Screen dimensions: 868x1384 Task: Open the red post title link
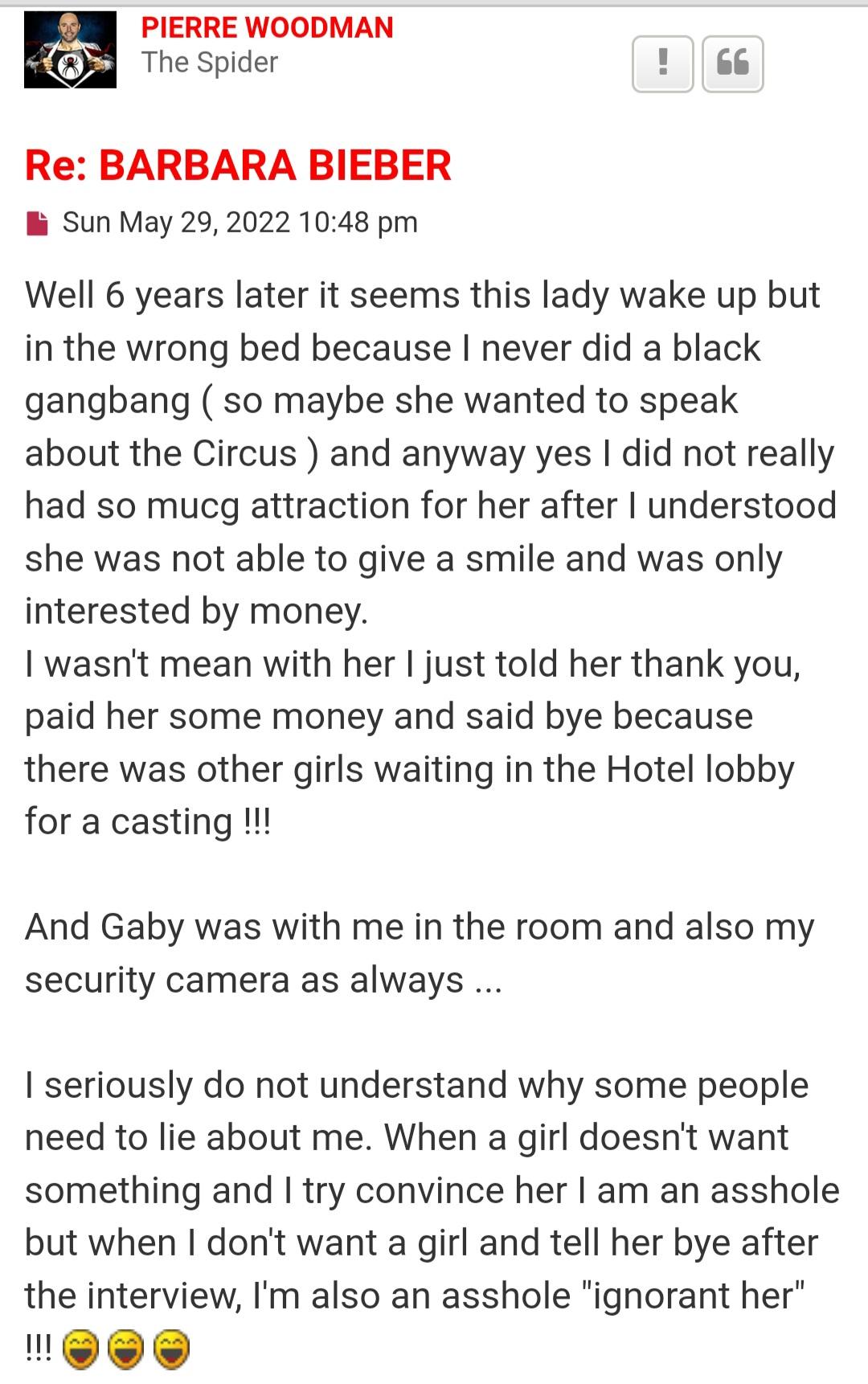coord(238,165)
